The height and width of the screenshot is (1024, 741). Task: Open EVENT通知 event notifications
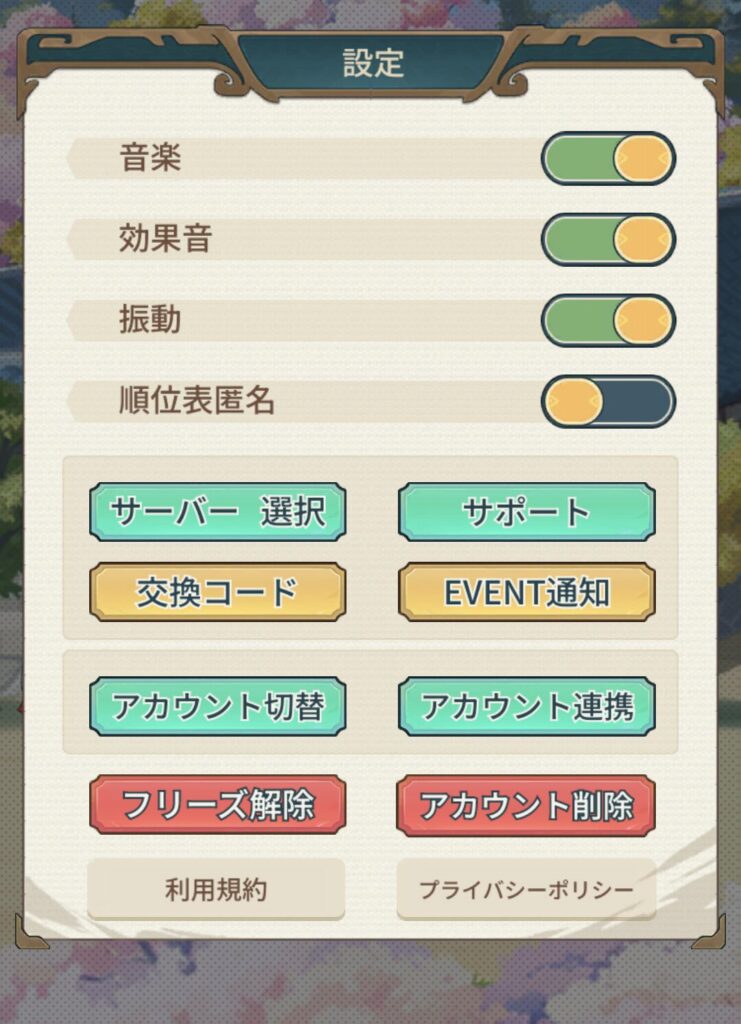[526, 592]
